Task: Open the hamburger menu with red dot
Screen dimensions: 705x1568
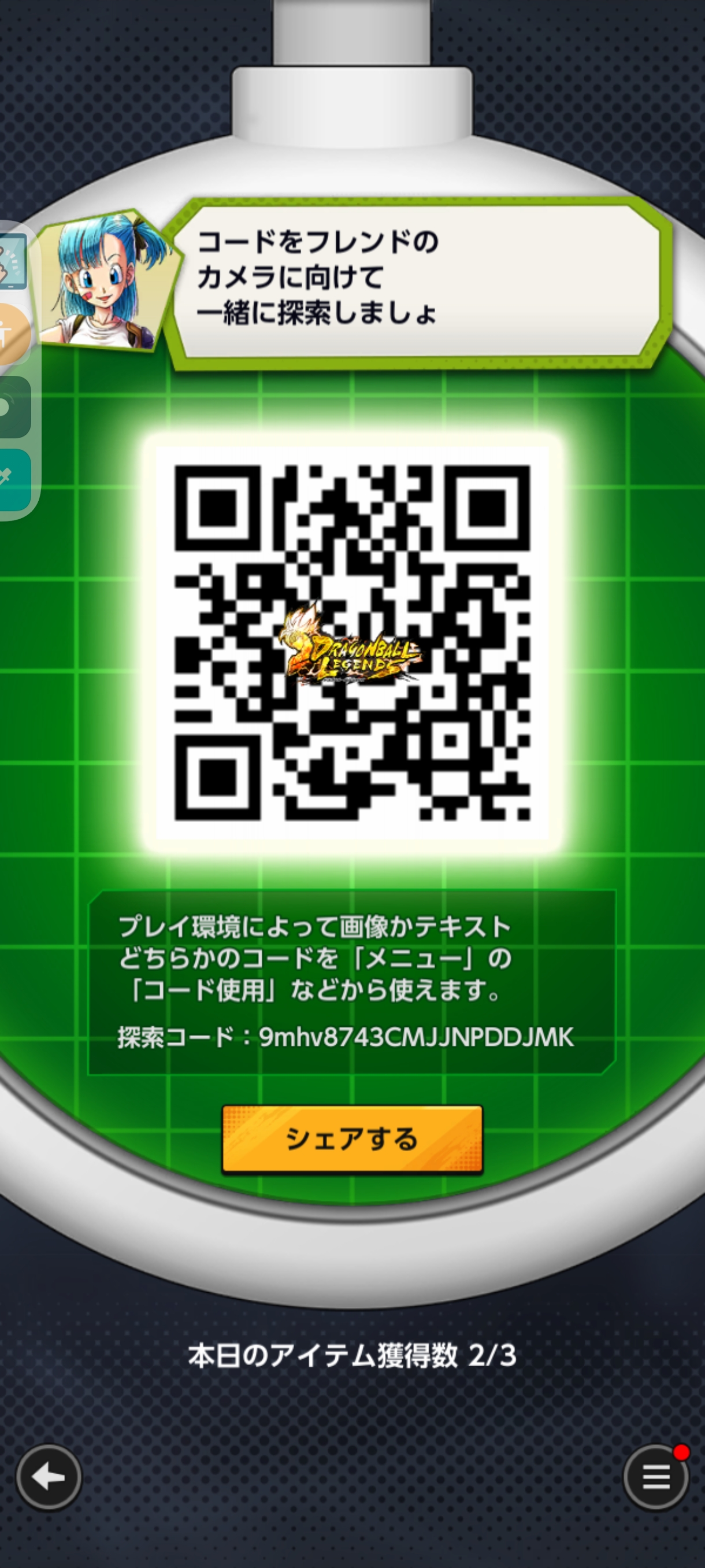Action: pos(656,1476)
